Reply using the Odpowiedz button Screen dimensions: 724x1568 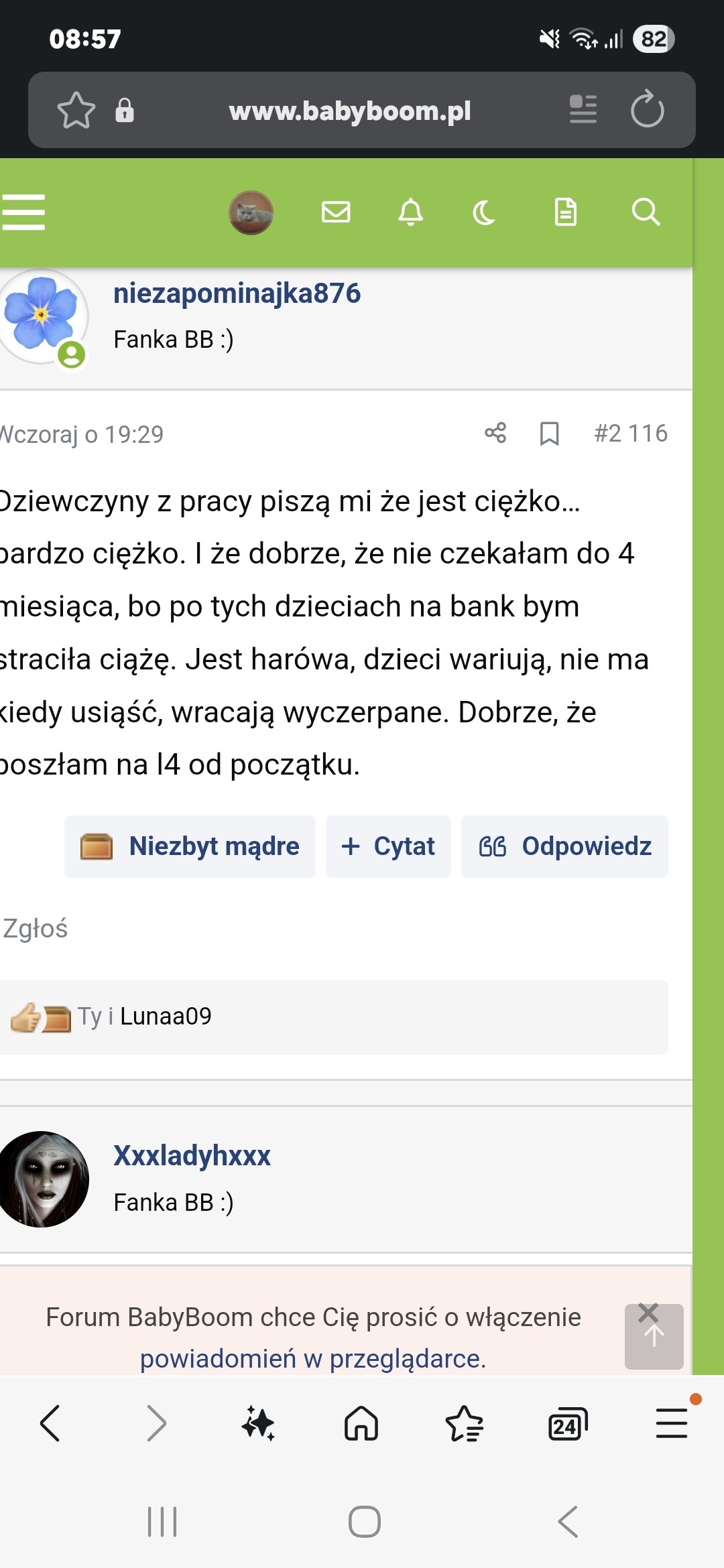(564, 846)
